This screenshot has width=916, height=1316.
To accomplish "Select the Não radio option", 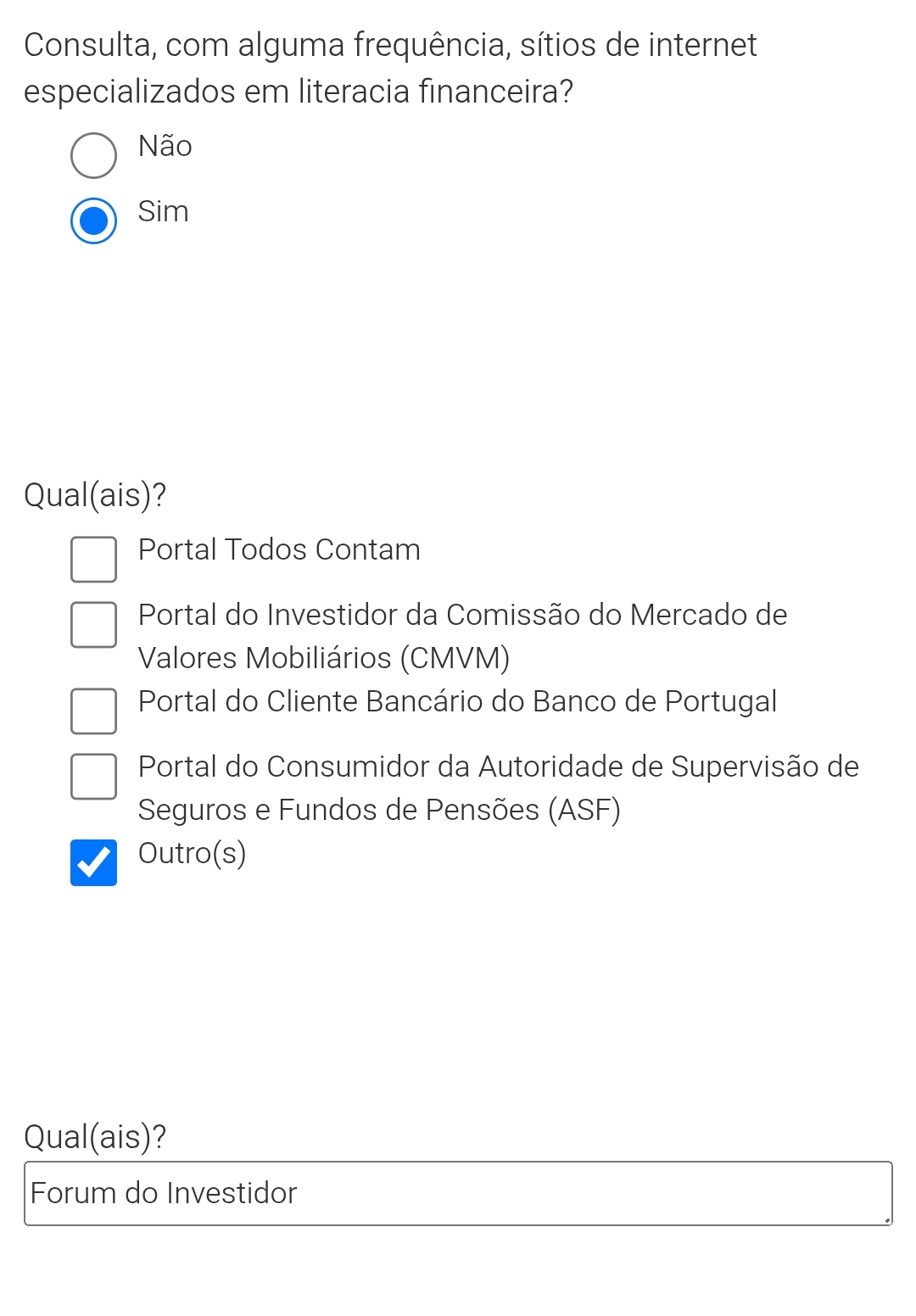I will [94, 155].
